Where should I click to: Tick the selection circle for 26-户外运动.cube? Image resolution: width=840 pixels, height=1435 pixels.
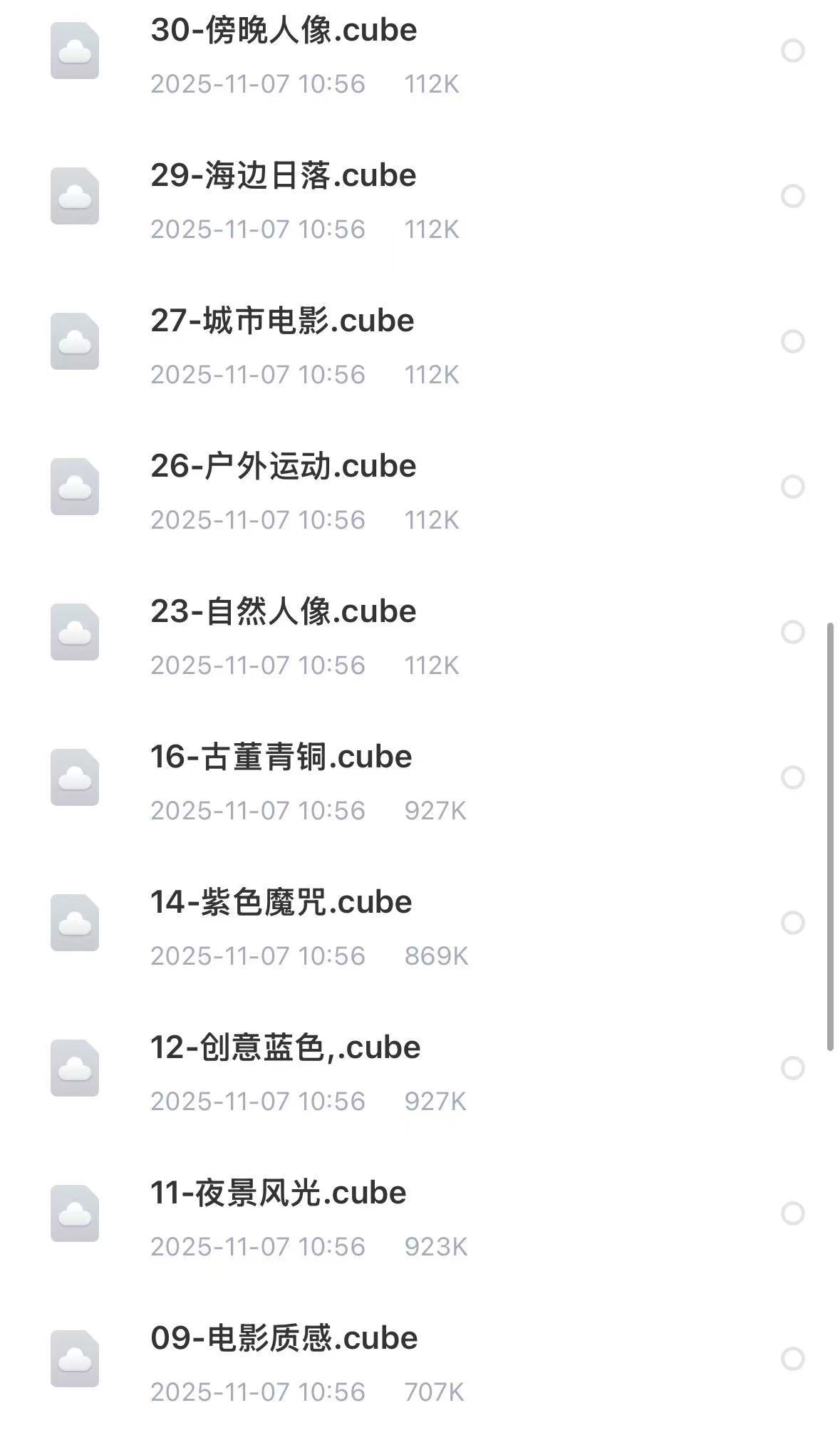[x=792, y=487]
